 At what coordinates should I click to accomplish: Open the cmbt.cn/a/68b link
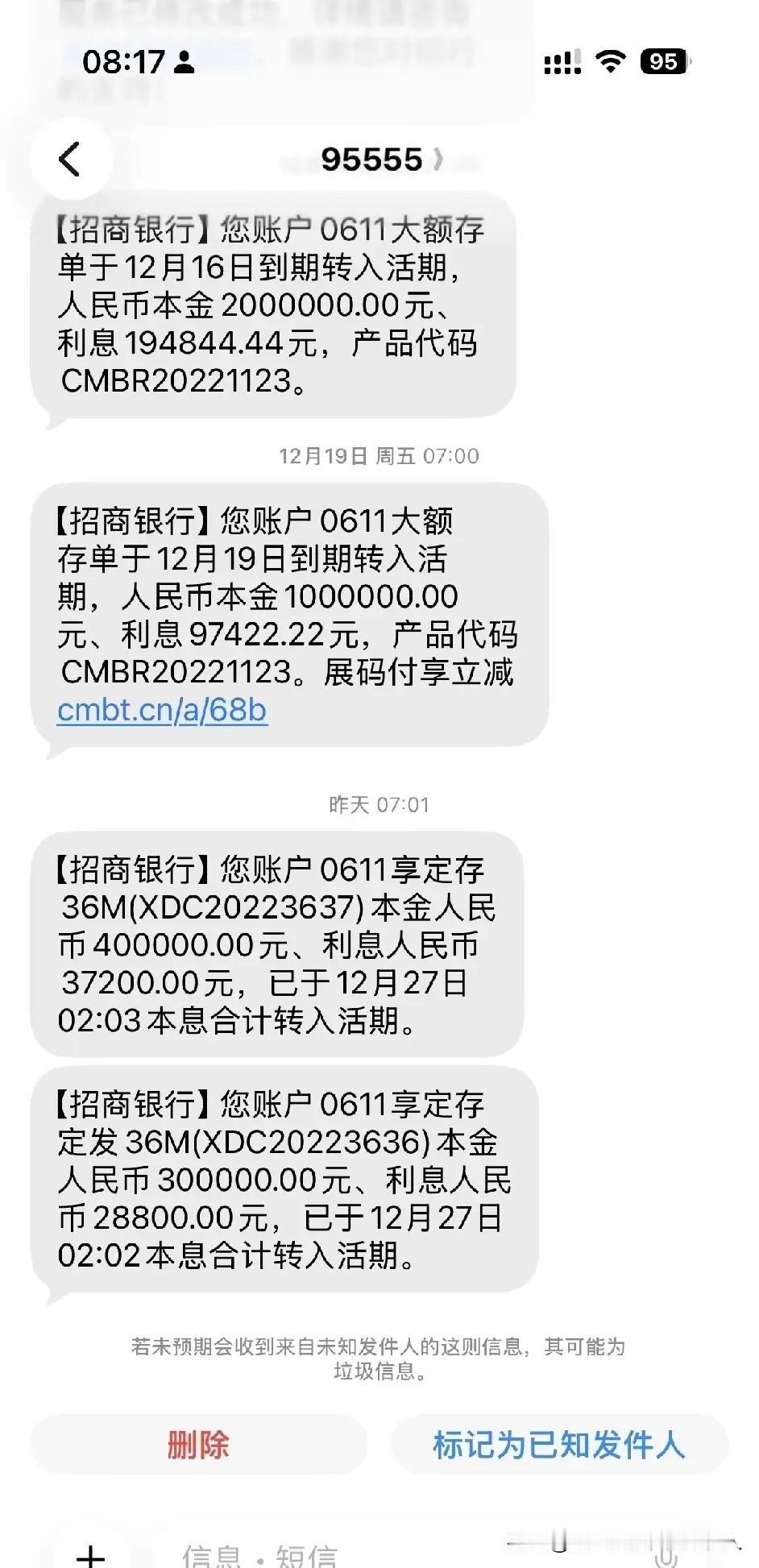point(161,712)
